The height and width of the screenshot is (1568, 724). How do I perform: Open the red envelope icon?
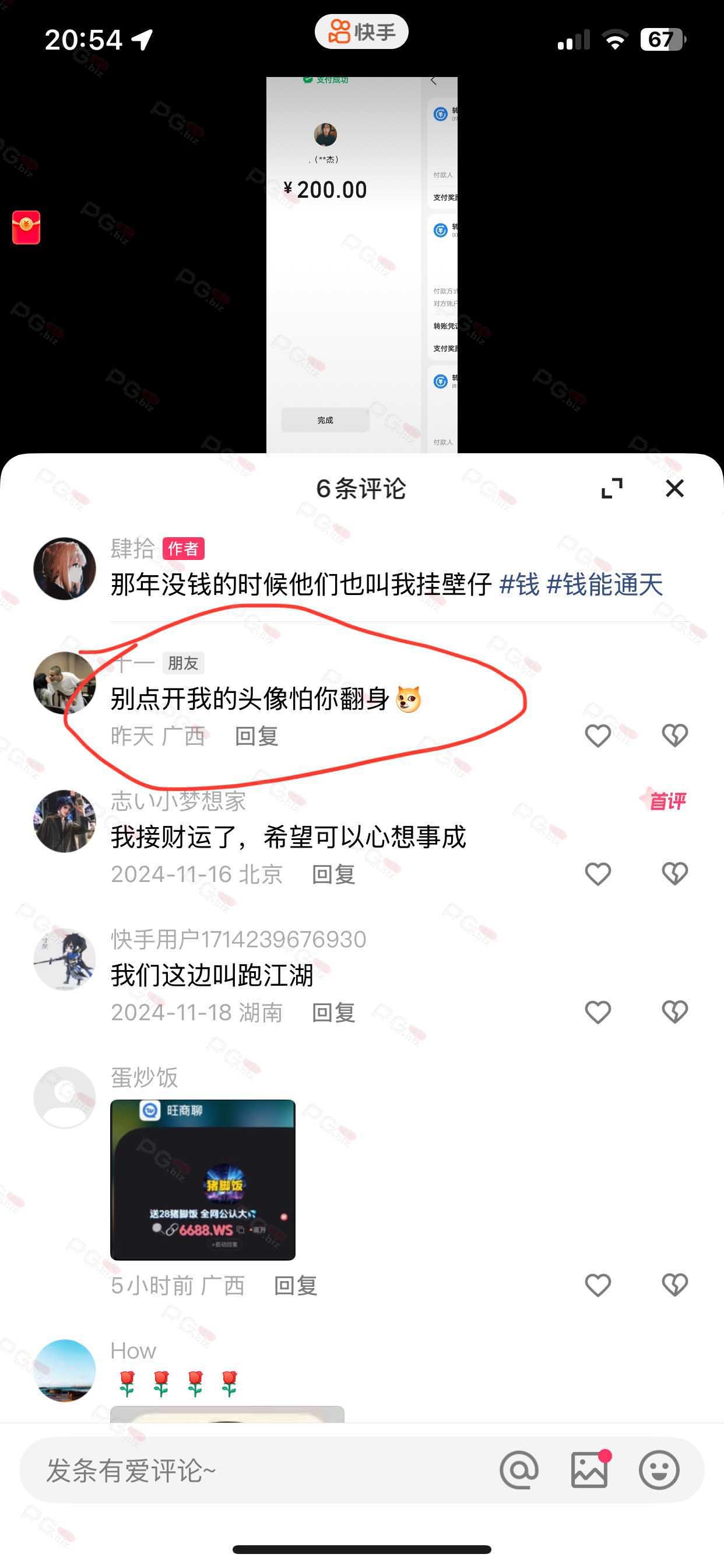pos(26,227)
